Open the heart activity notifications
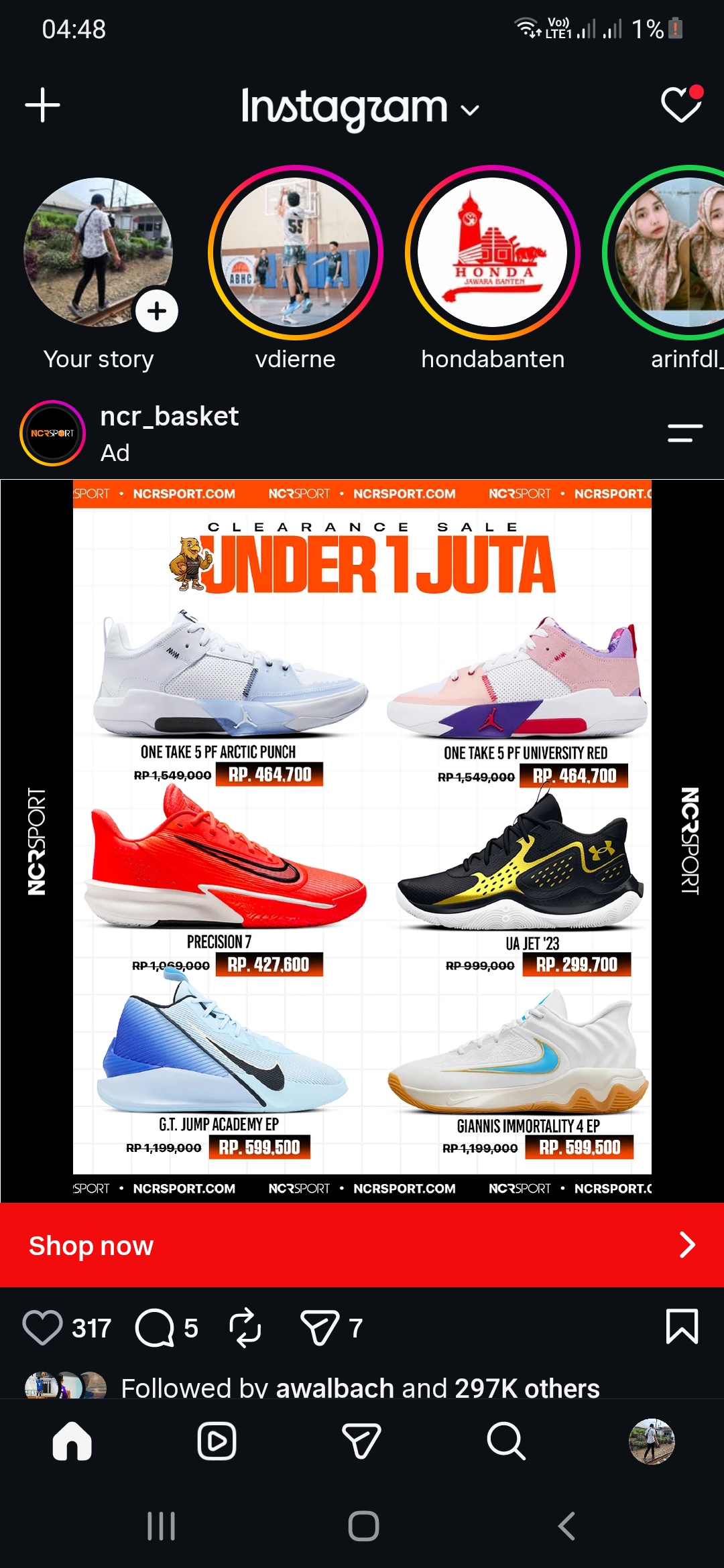Image resolution: width=724 pixels, height=1568 pixels. tap(682, 104)
